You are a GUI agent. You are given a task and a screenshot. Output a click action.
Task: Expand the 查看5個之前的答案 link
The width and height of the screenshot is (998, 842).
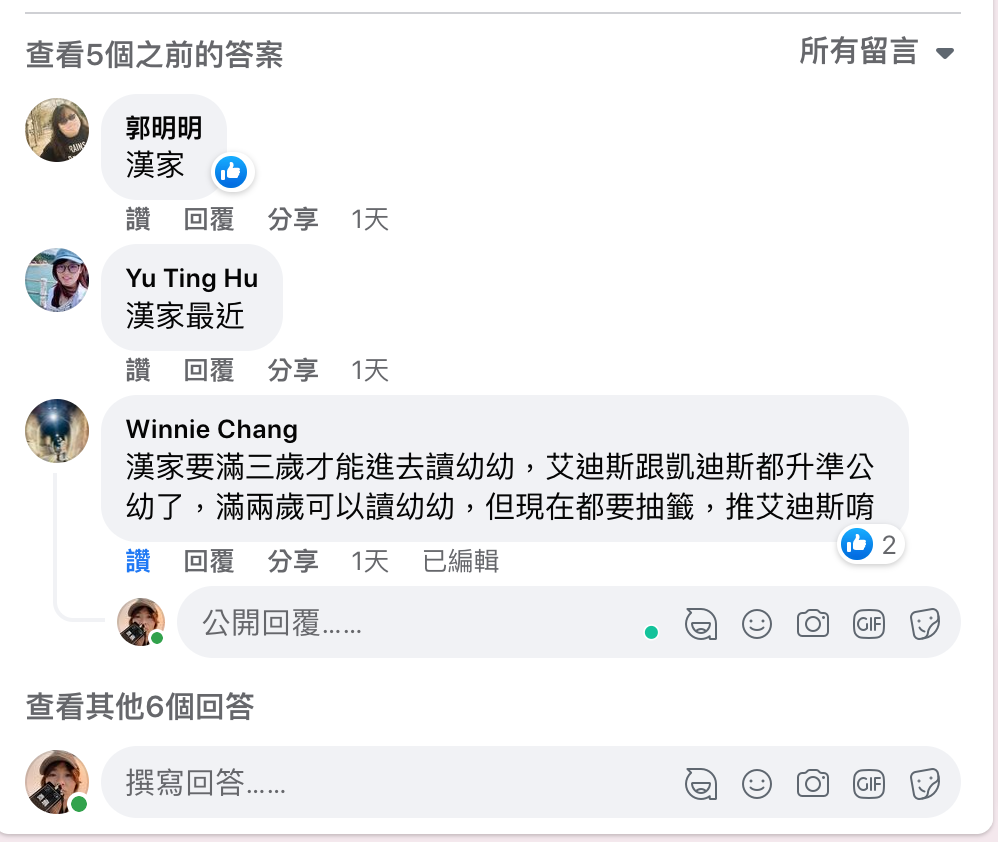tap(155, 55)
